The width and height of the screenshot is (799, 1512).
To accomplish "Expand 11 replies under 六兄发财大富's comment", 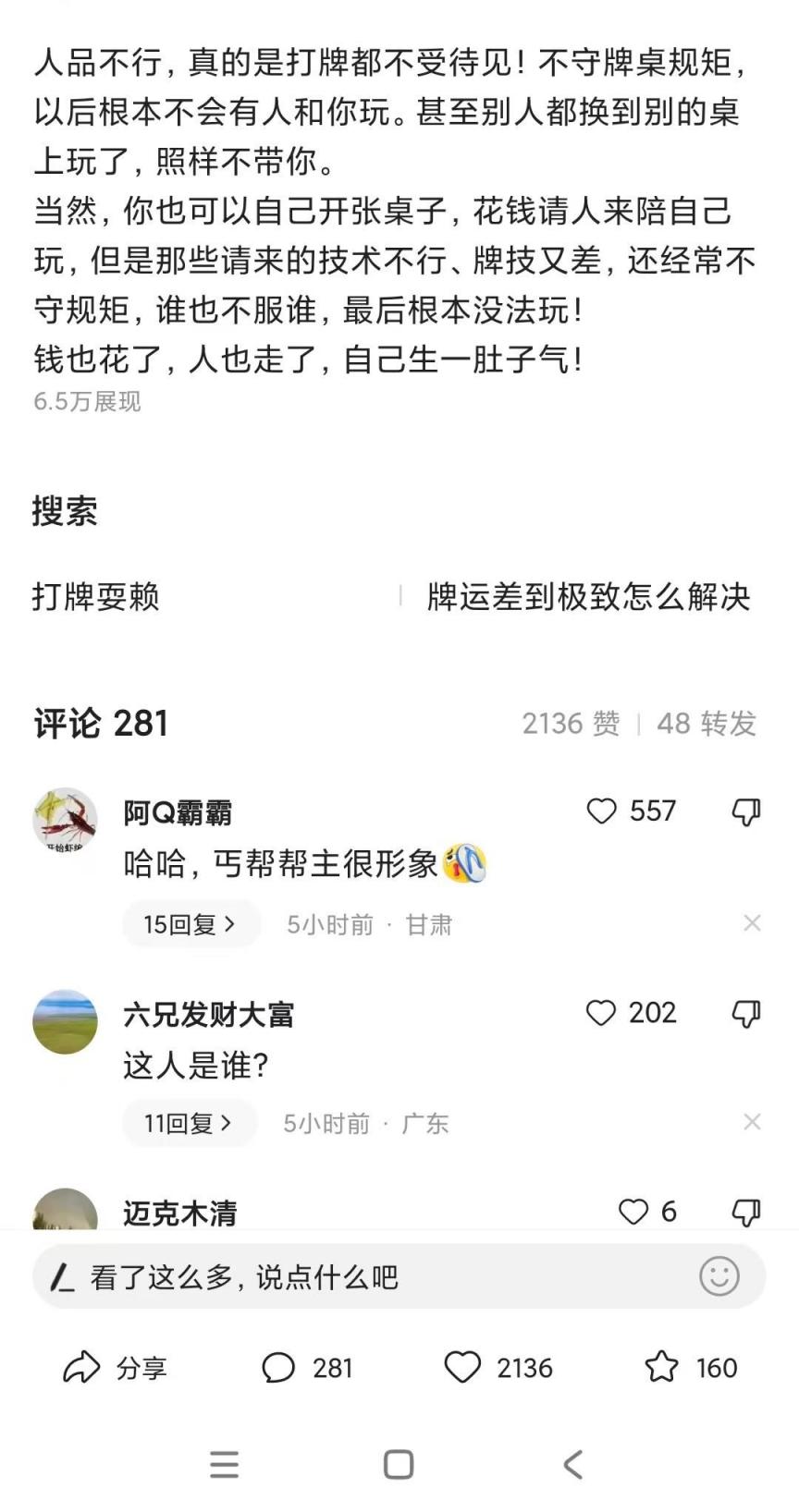I will (189, 1123).
